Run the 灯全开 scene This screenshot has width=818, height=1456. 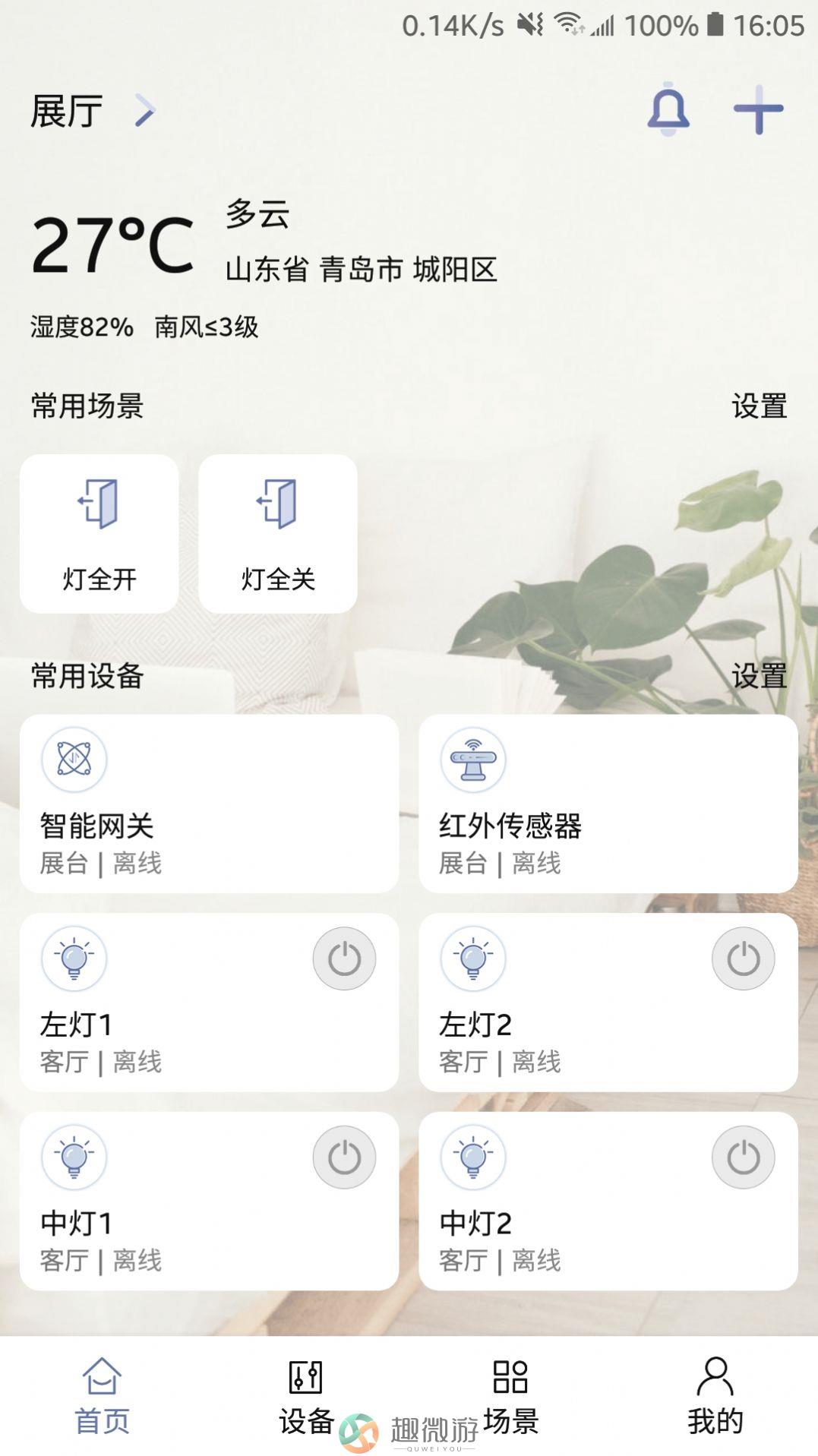(x=99, y=534)
